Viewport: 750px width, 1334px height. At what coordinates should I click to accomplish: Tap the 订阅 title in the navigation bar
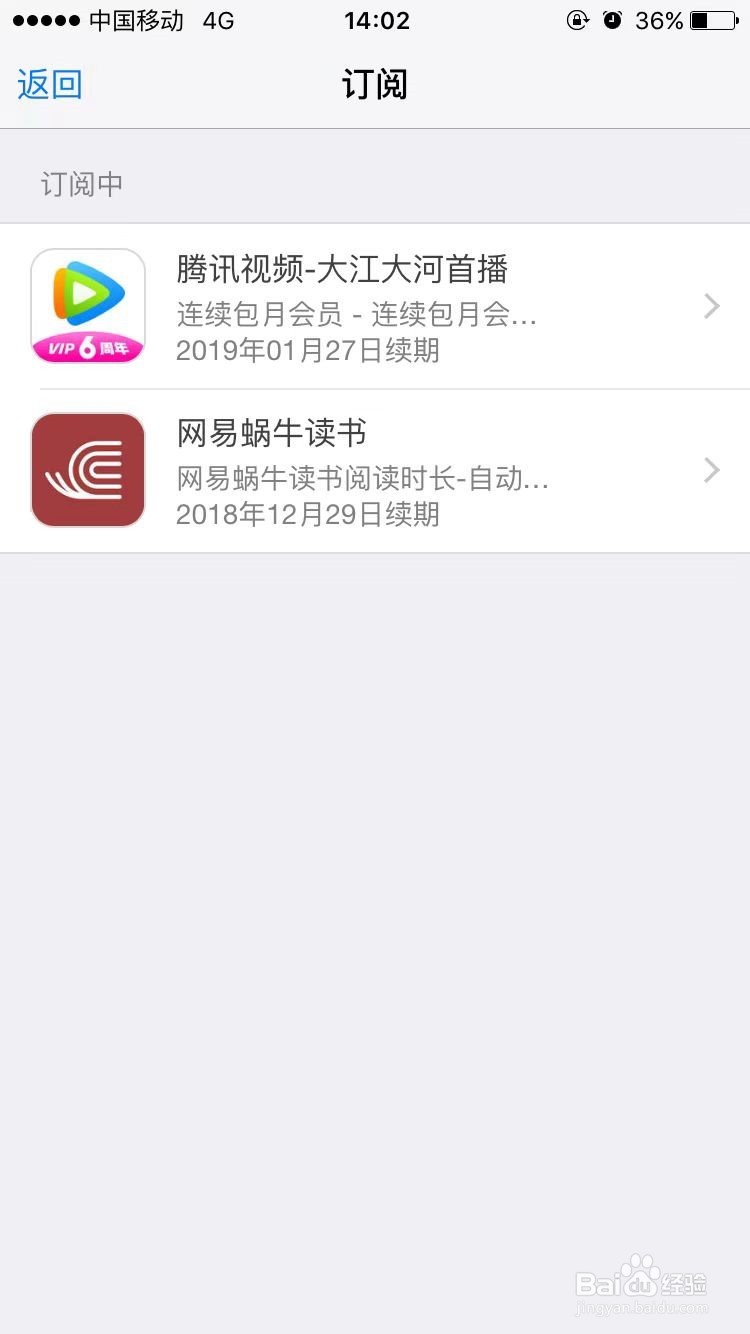click(375, 85)
